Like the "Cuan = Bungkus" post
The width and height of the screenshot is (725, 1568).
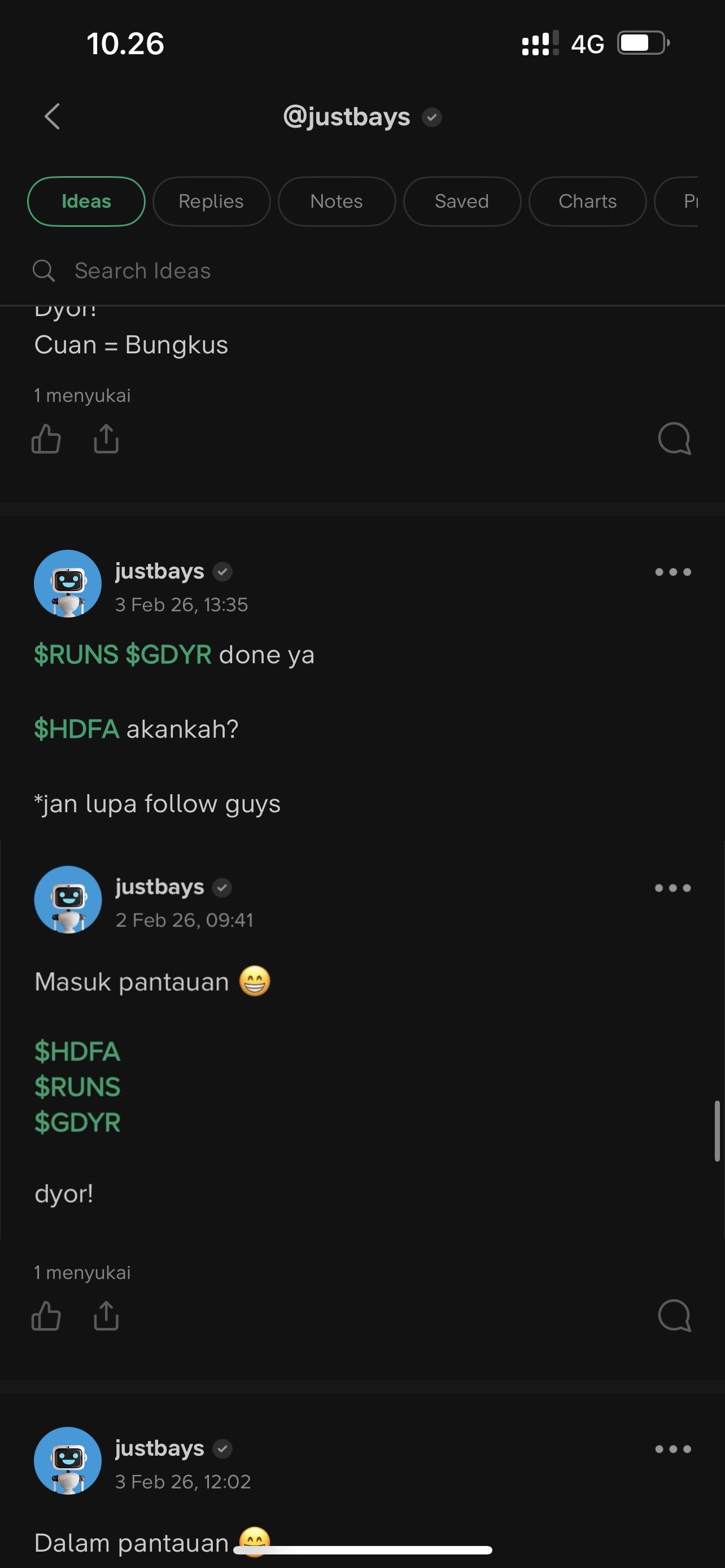46,439
